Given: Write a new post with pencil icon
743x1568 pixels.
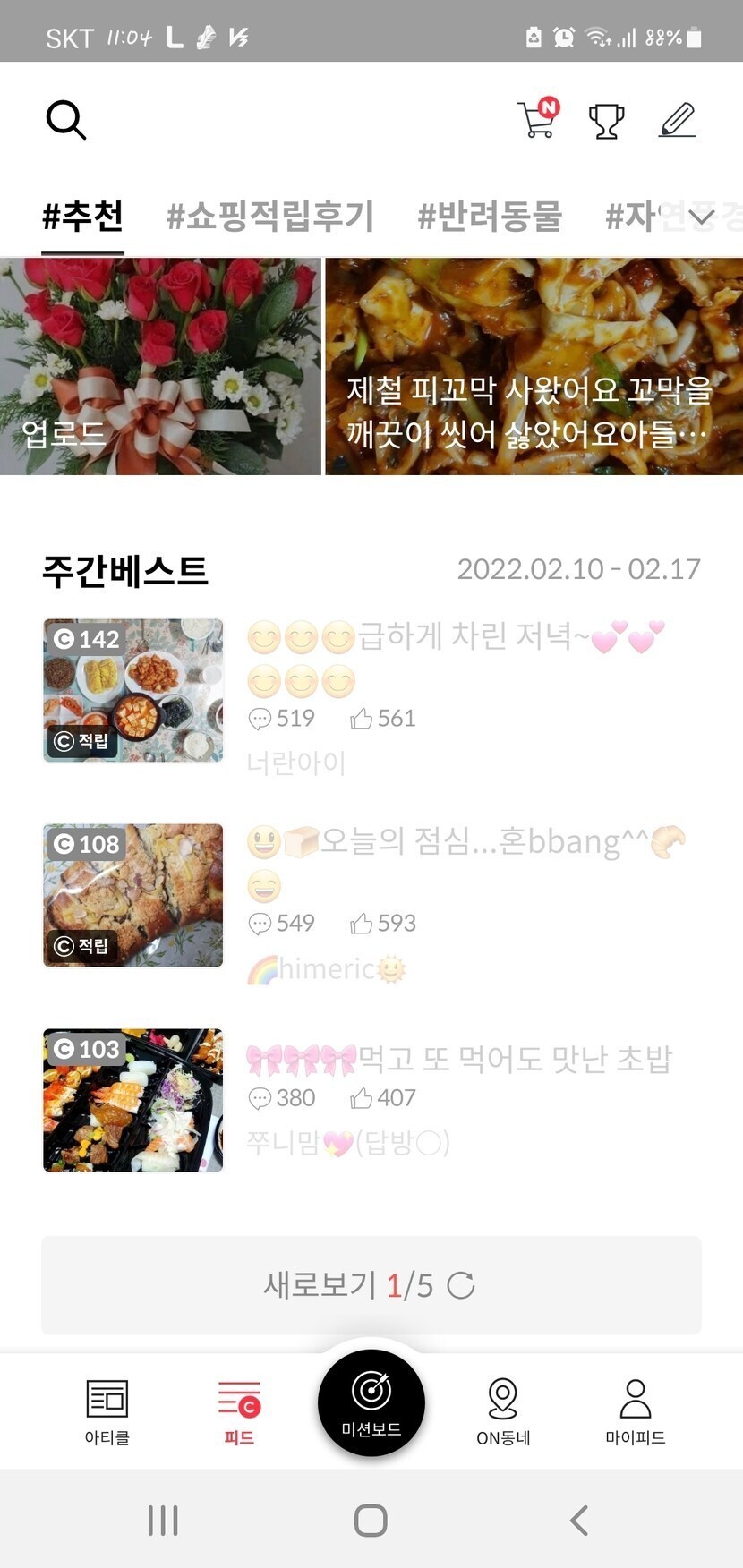Looking at the screenshot, I should pyautogui.click(x=678, y=120).
